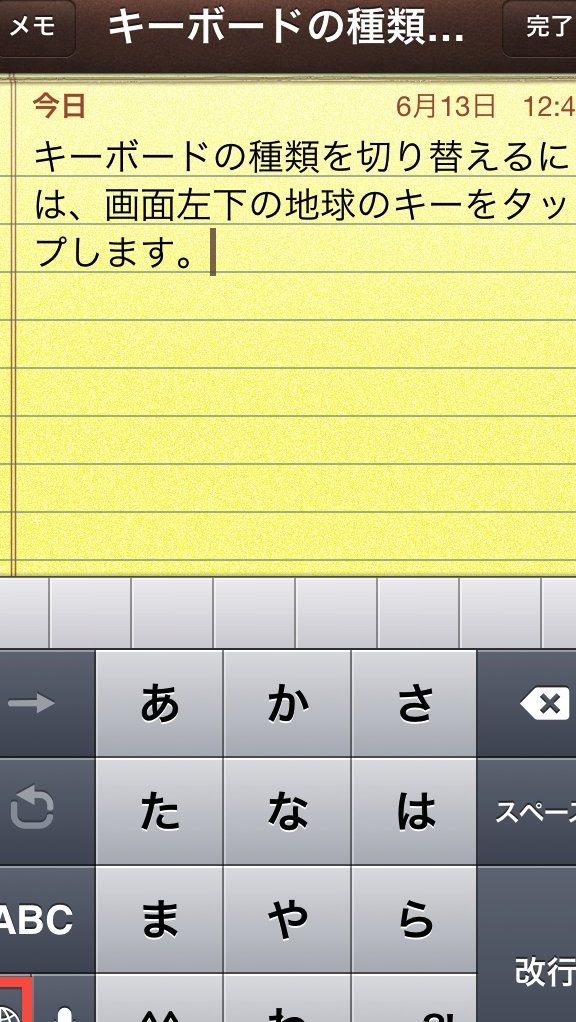Hit the backspace delete key
Screen dimensions: 576x1022
[x=527, y=703]
